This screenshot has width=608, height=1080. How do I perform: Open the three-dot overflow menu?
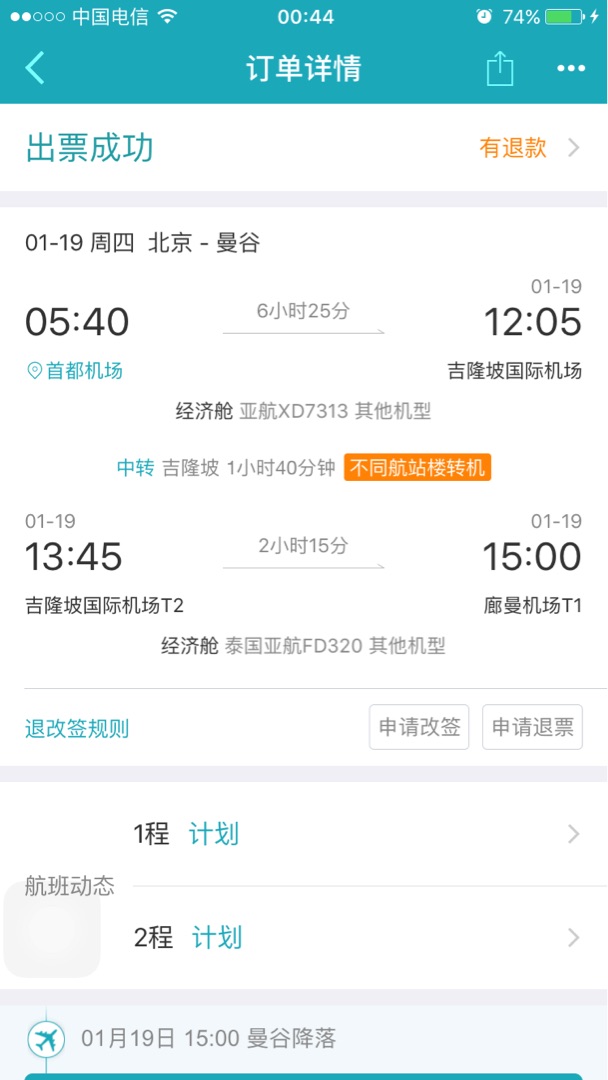point(571,68)
